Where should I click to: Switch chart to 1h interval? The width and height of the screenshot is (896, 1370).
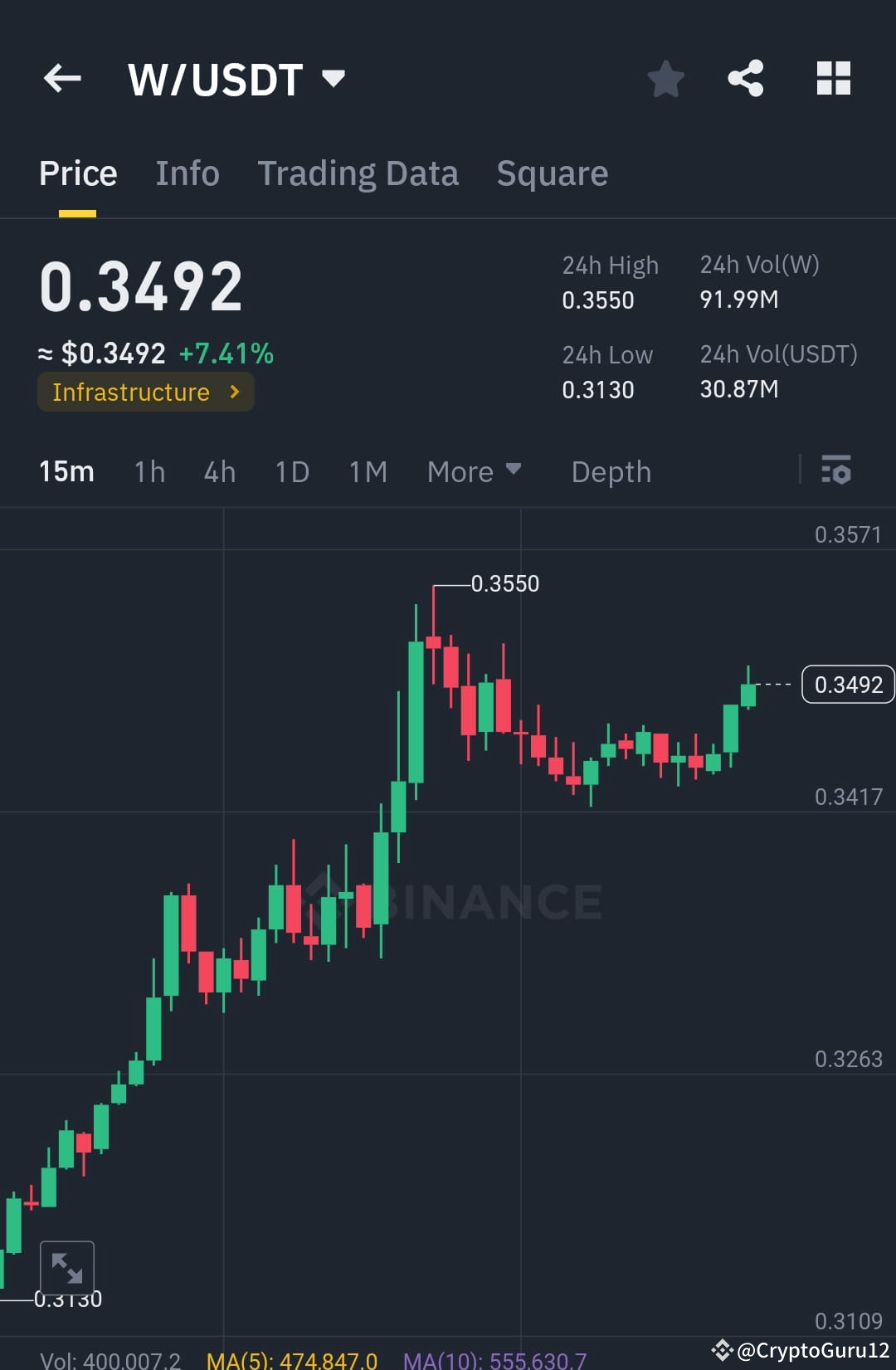coord(149,471)
